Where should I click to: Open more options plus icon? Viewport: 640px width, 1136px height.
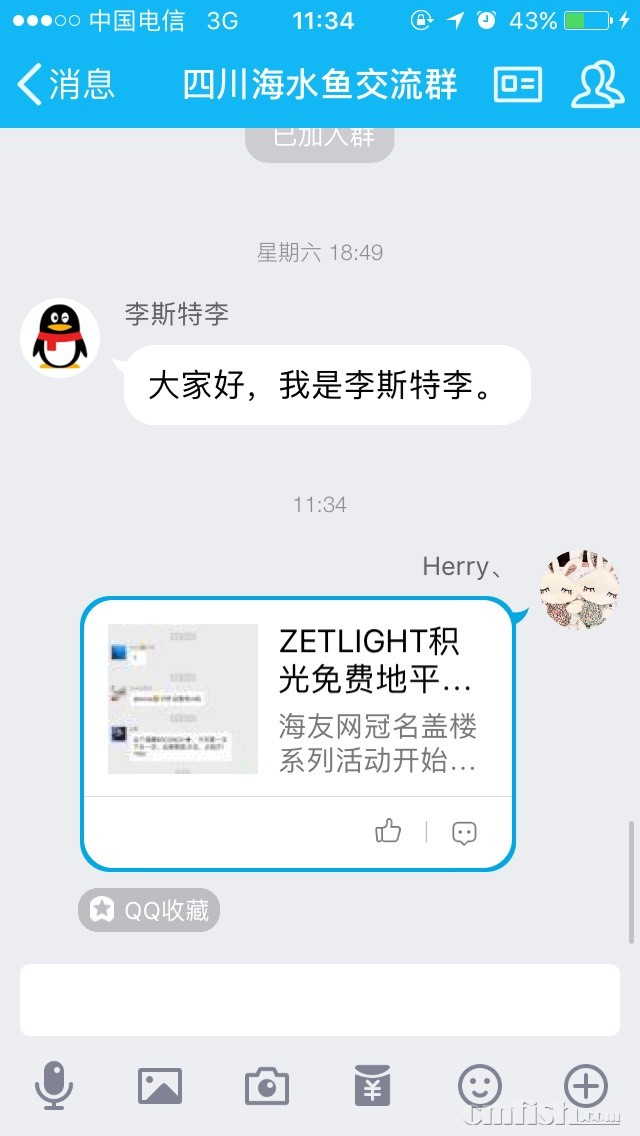586,1086
